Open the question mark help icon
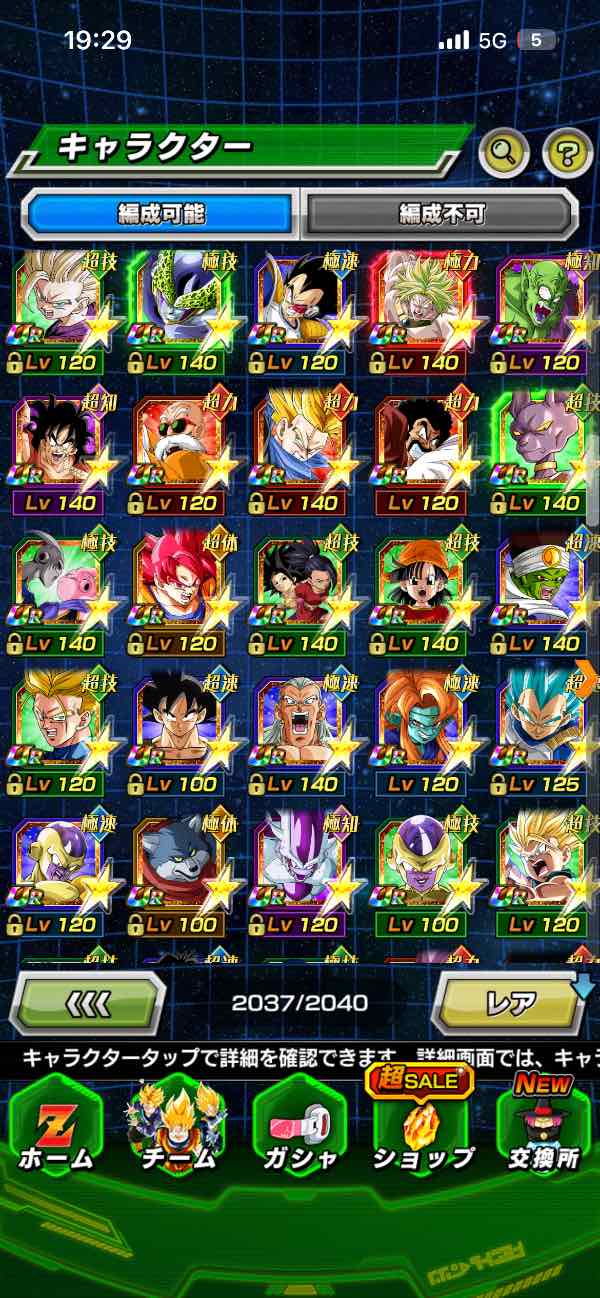The width and height of the screenshot is (600, 1298). [567, 153]
